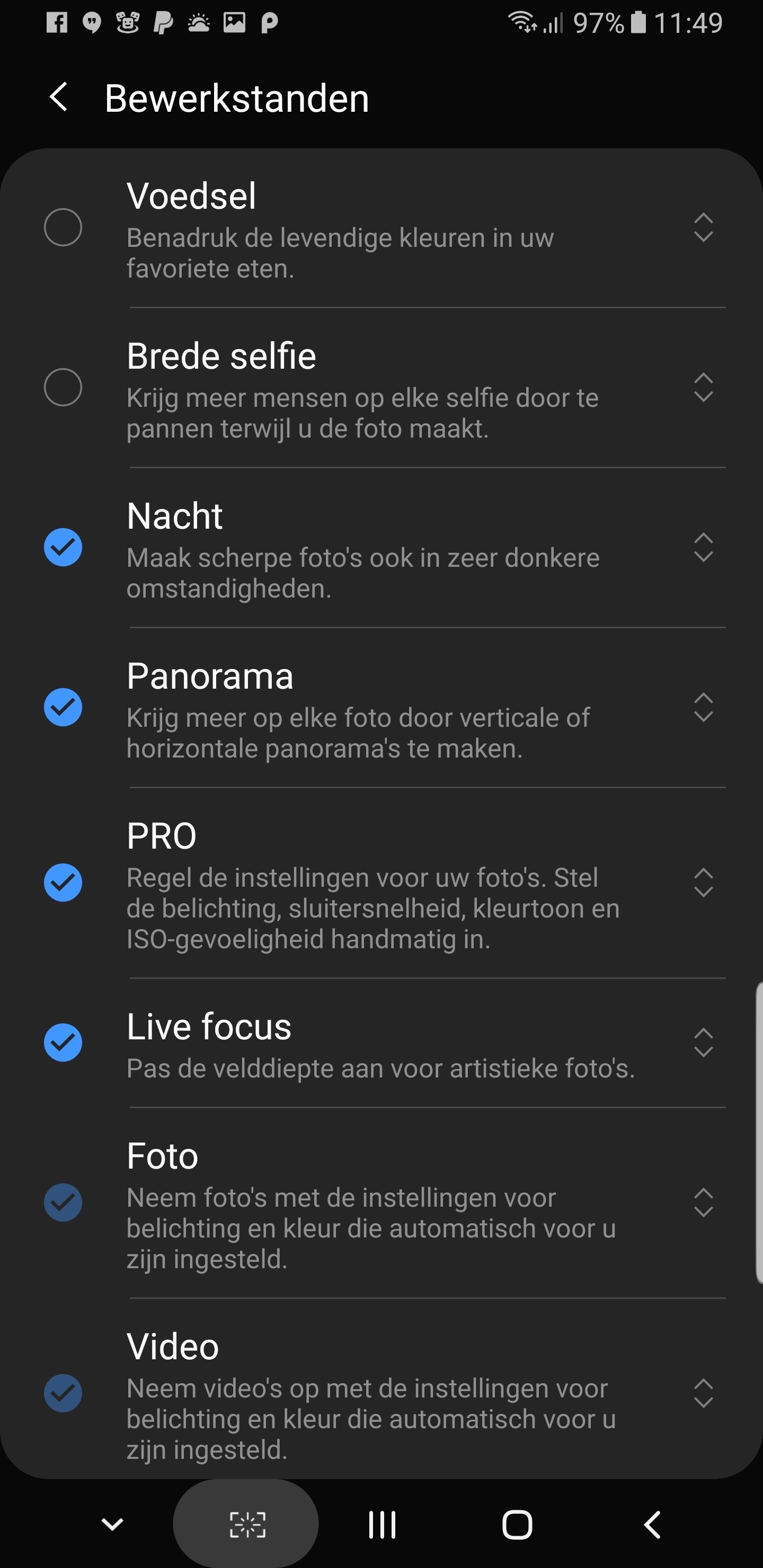The width and height of the screenshot is (763, 1568).
Task: Tap the Nacht reorder handle
Action: click(x=703, y=548)
